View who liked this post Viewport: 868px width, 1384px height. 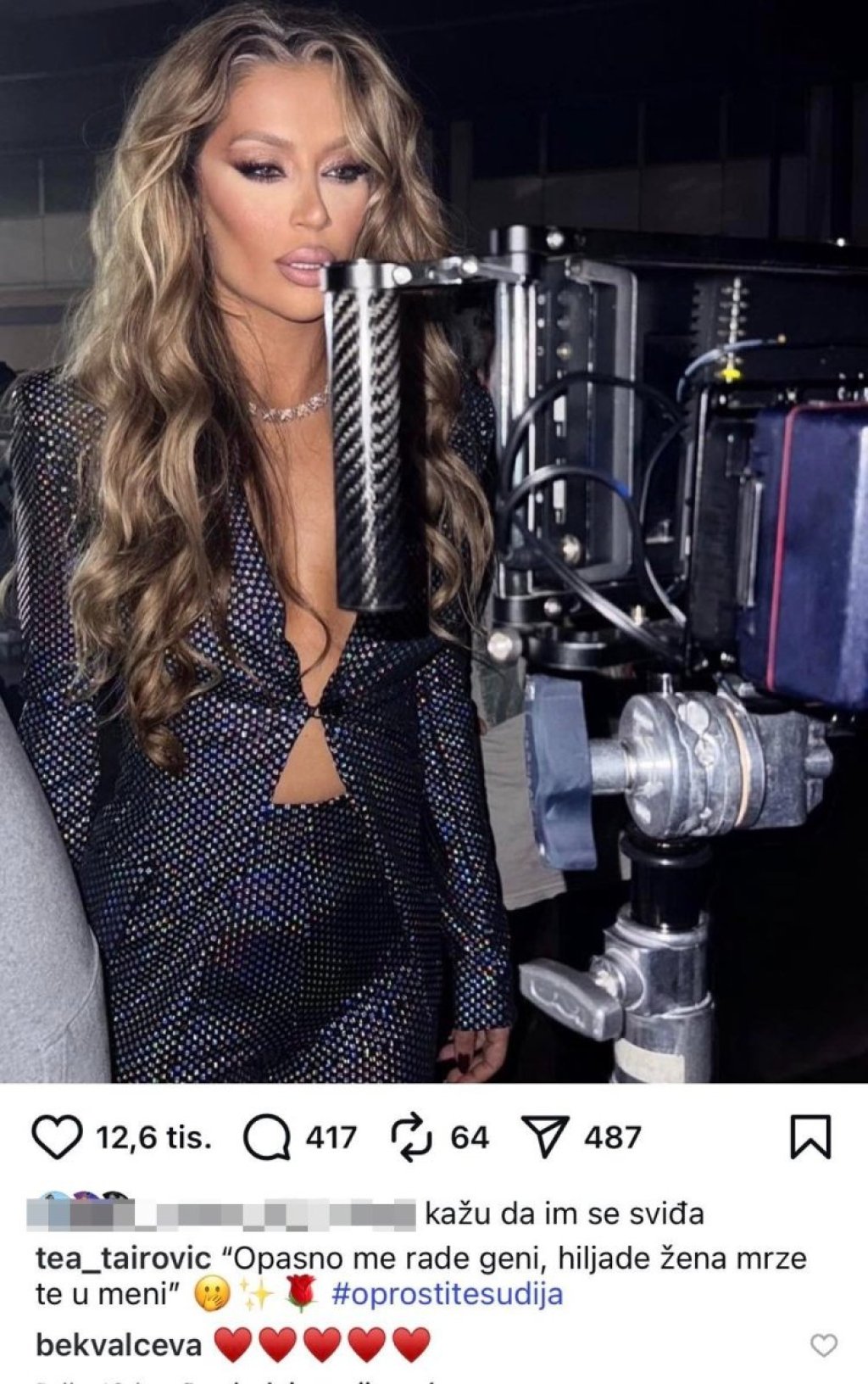coord(564,1214)
